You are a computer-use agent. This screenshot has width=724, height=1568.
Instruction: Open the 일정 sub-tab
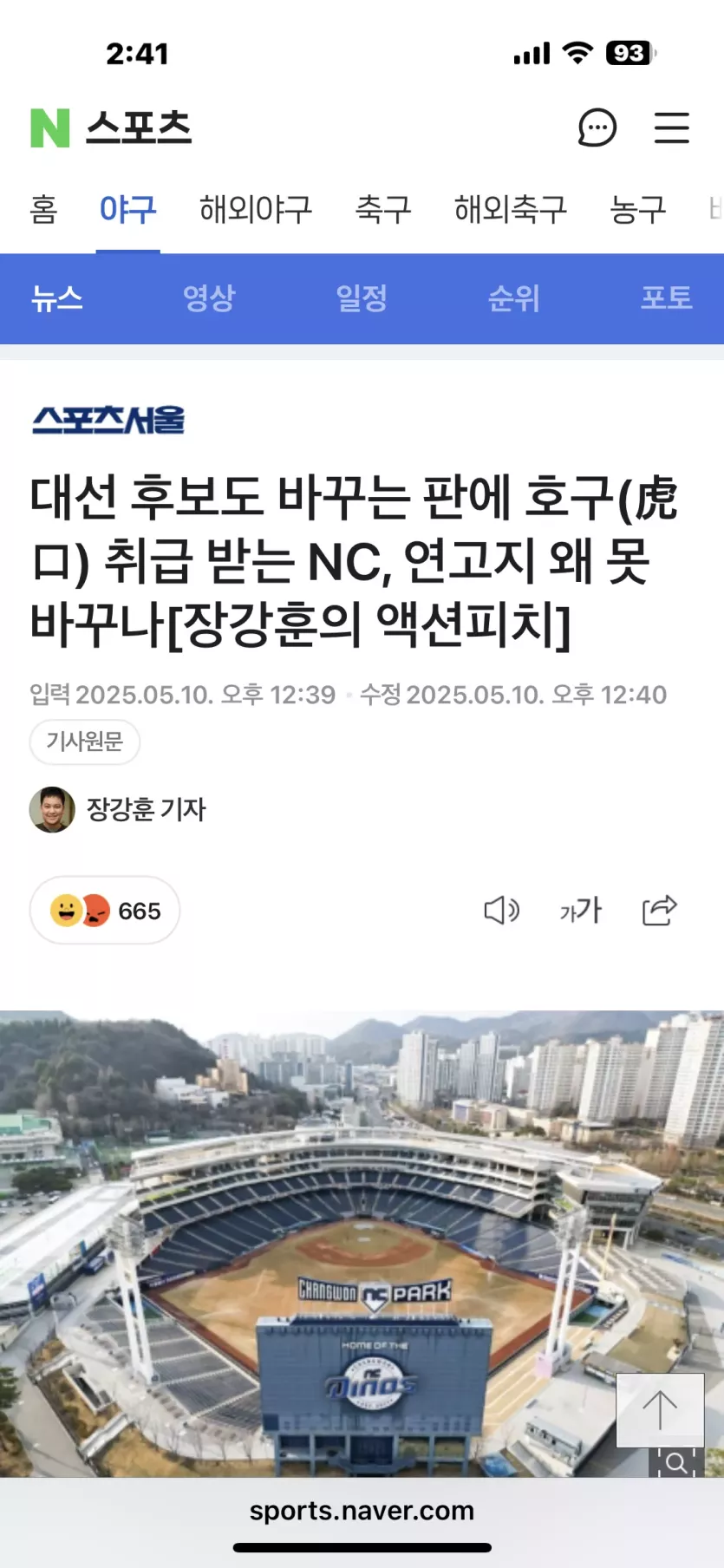point(362,298)
